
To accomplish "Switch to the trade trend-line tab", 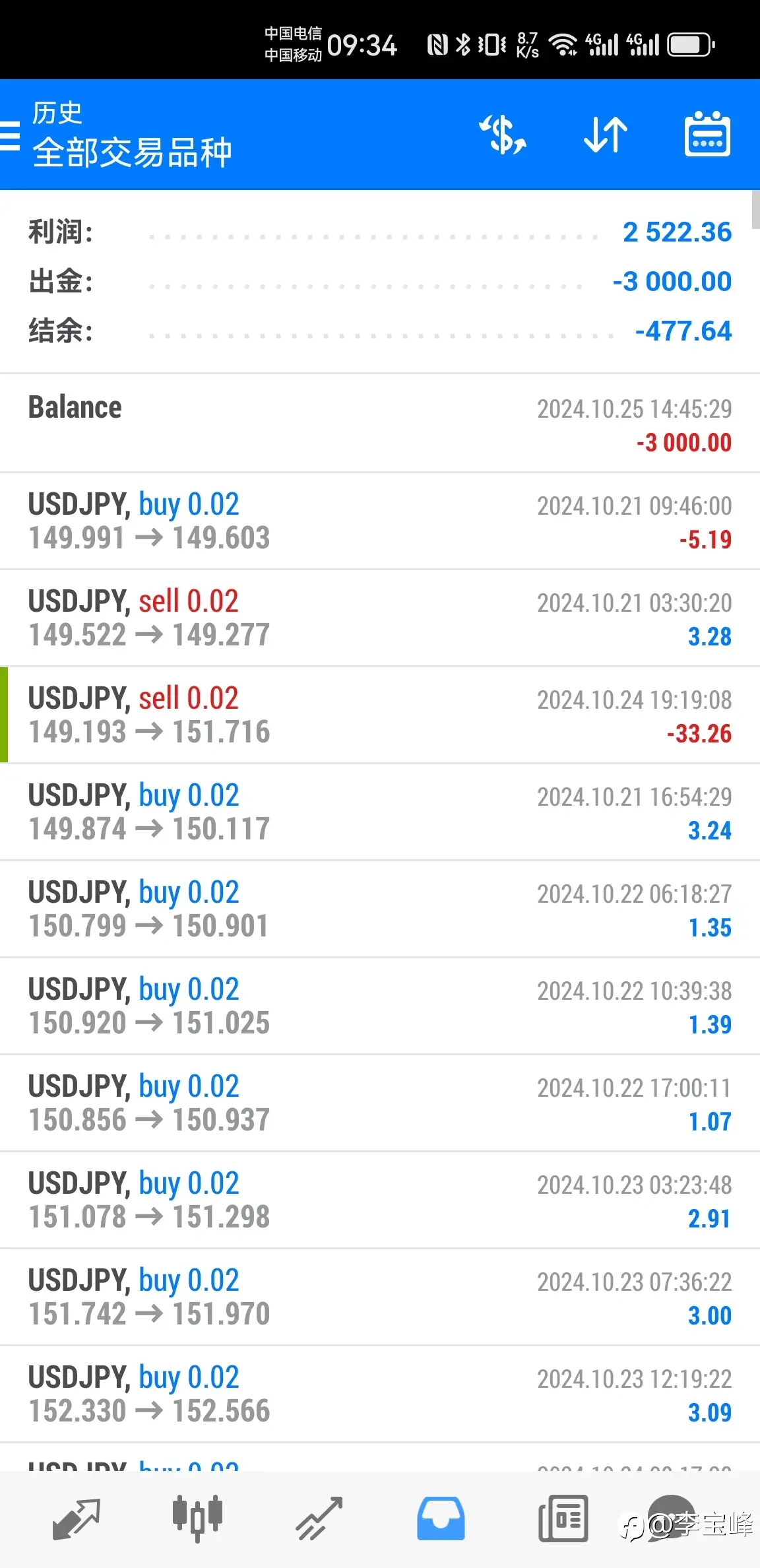I will (x=319, y=1519).
